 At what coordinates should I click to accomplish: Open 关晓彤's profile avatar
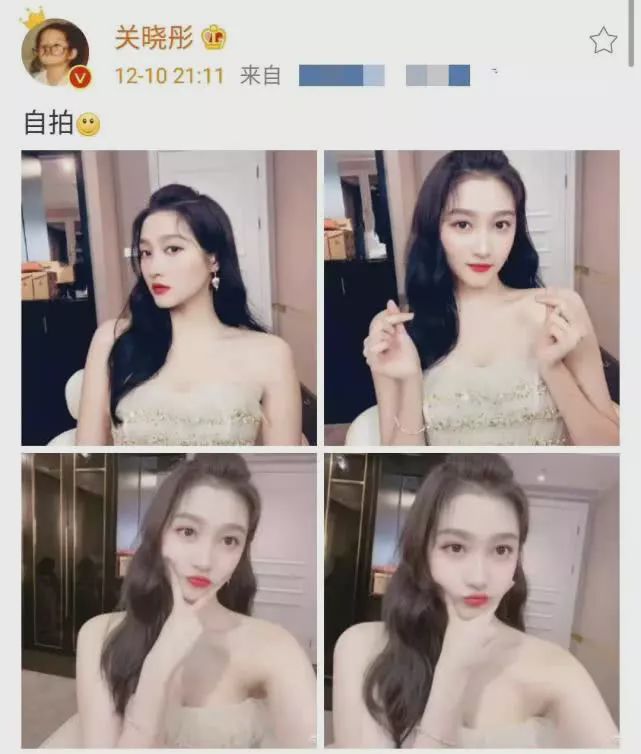[55, 52]
